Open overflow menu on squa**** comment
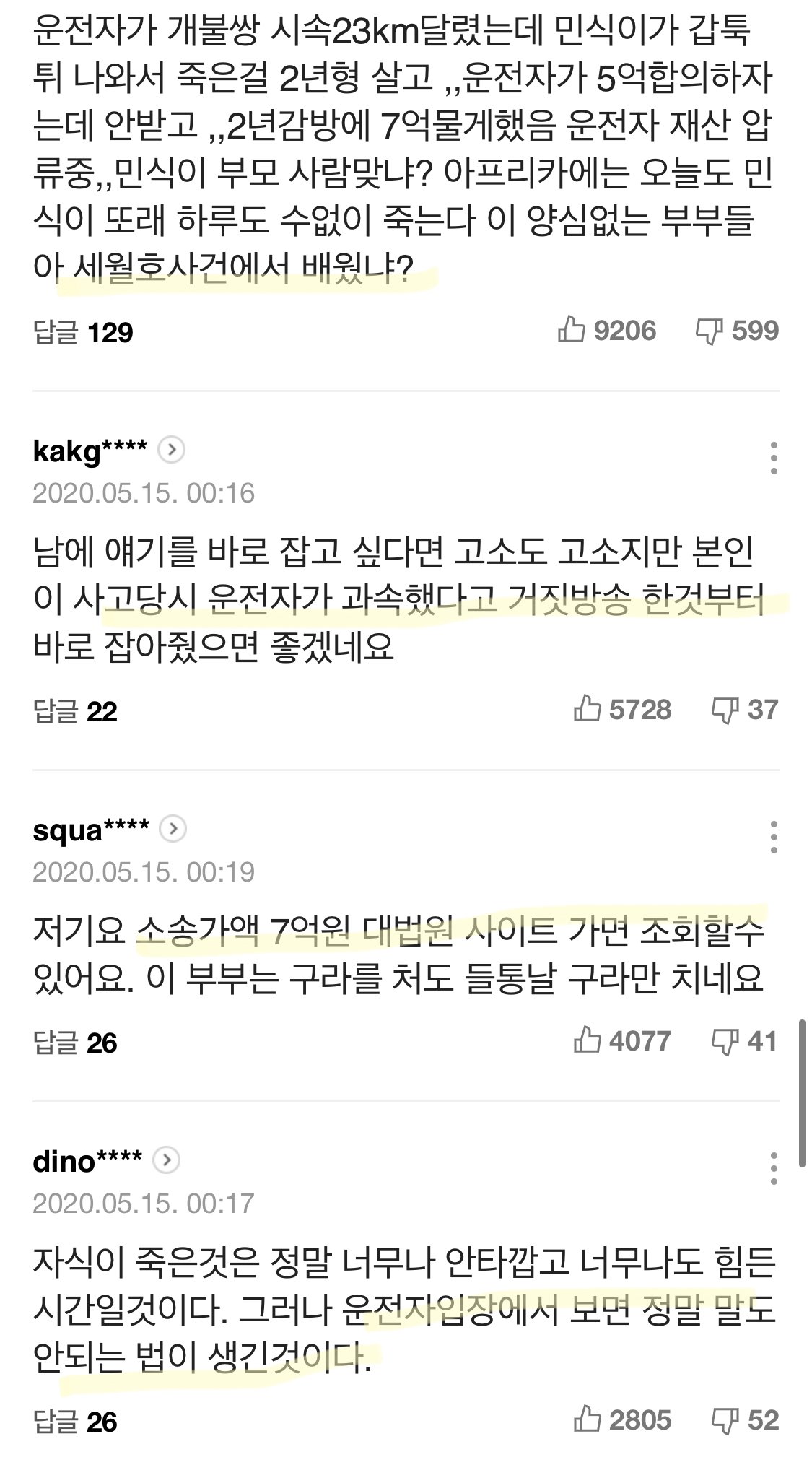This screenshot has height=1457, width=812. 773,837
